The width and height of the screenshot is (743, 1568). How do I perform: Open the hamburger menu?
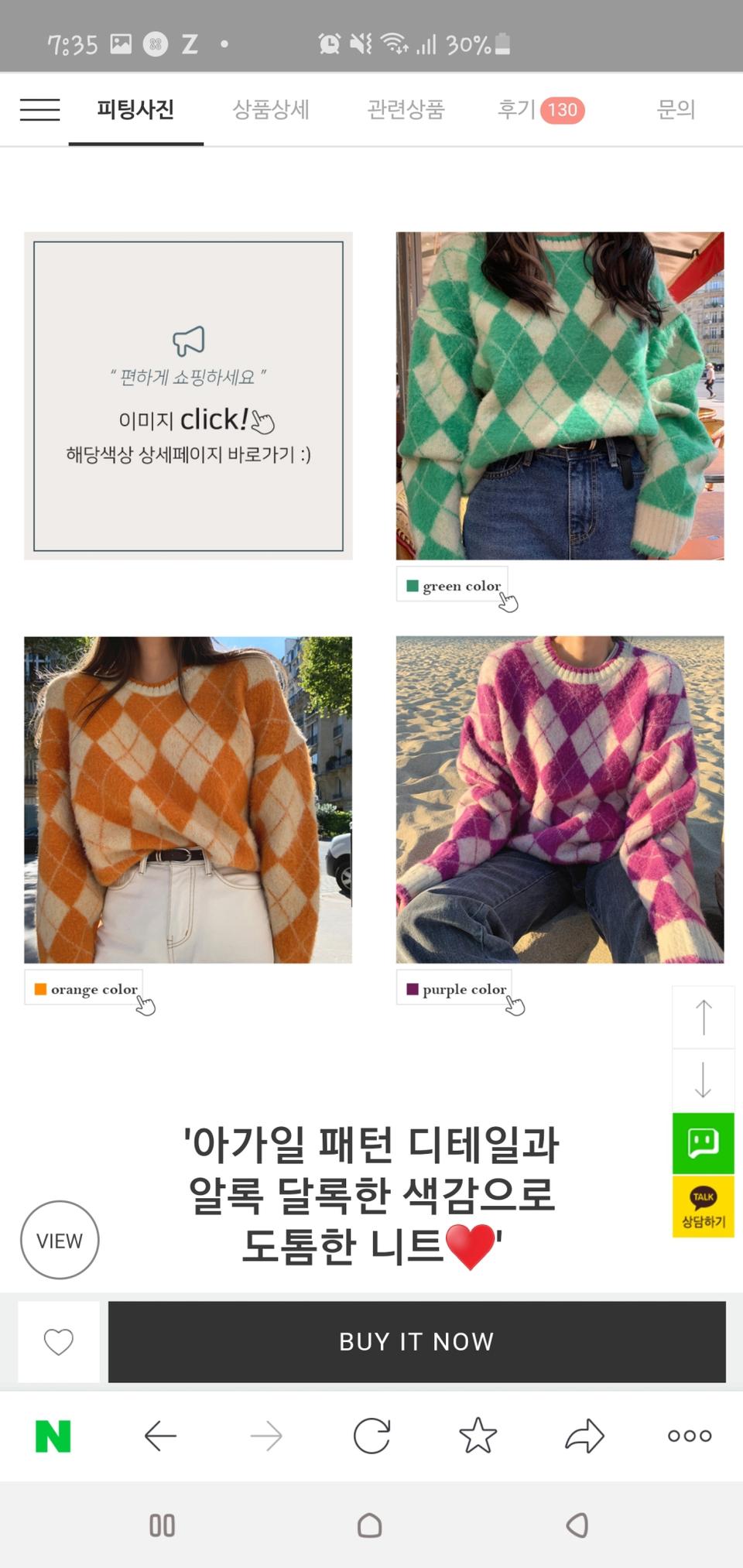tap(39, 109)
